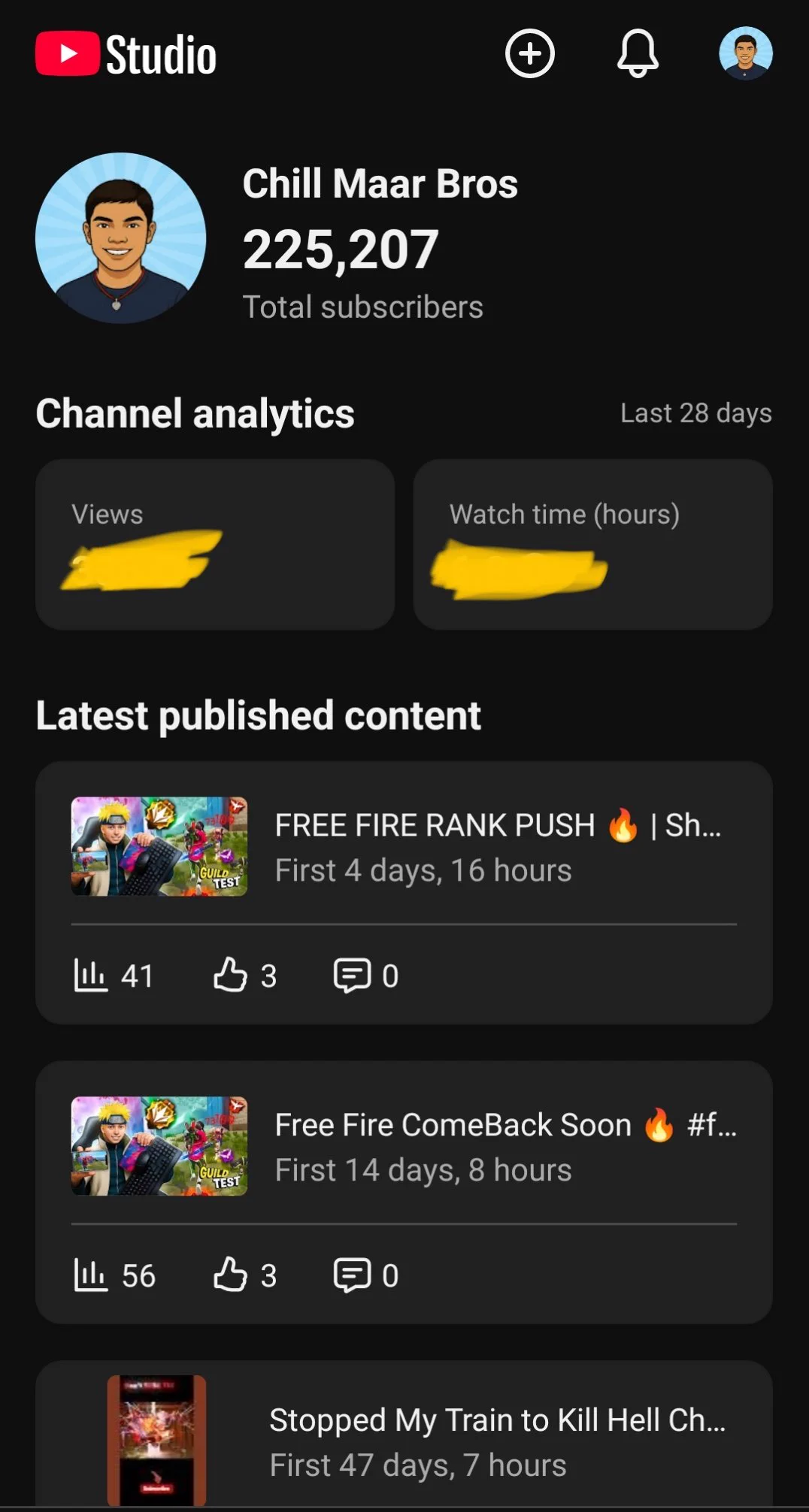Open the account avatar in the top bar
This screenshot has height=1512, width=809.
pyautogui.click(x=746, y=54)
